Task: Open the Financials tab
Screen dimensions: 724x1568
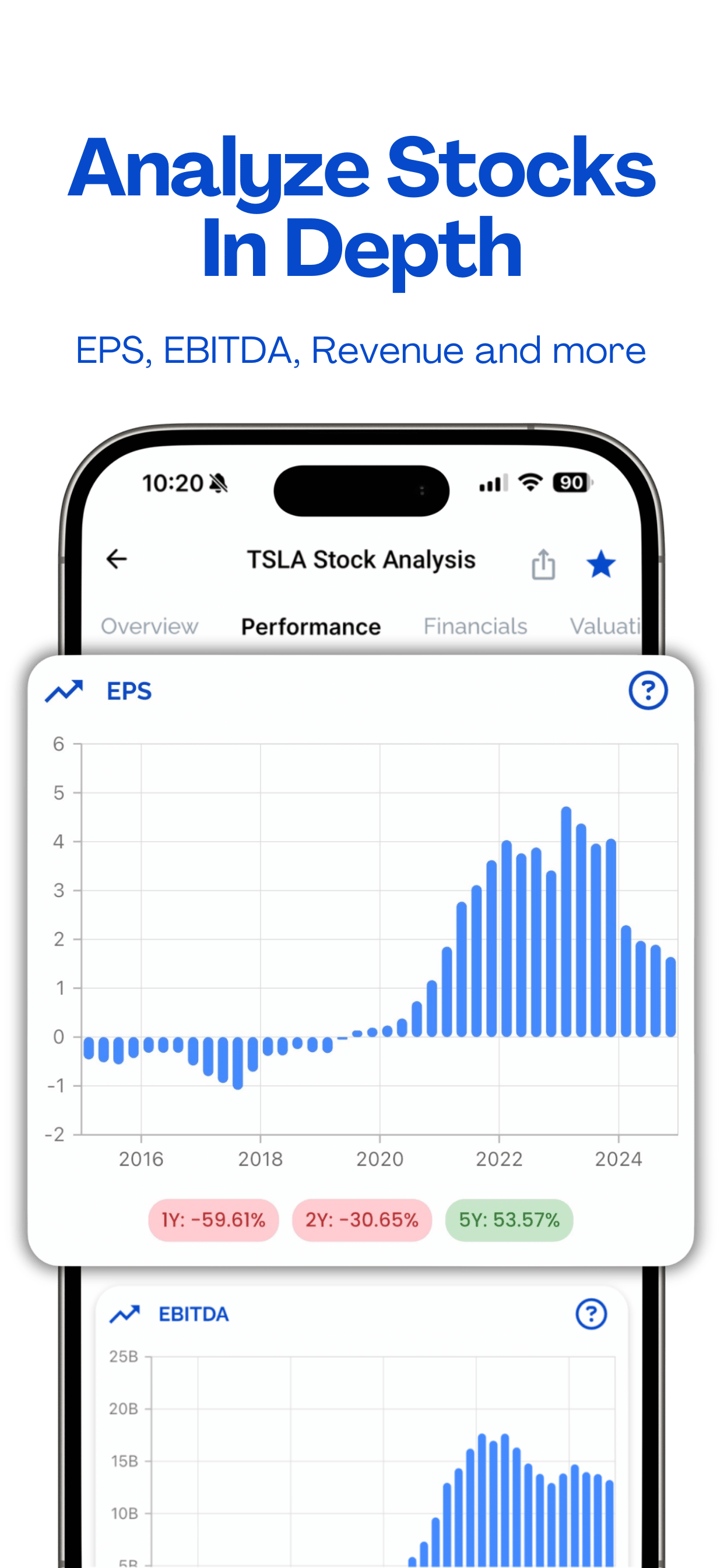Action: pos(477,626)
